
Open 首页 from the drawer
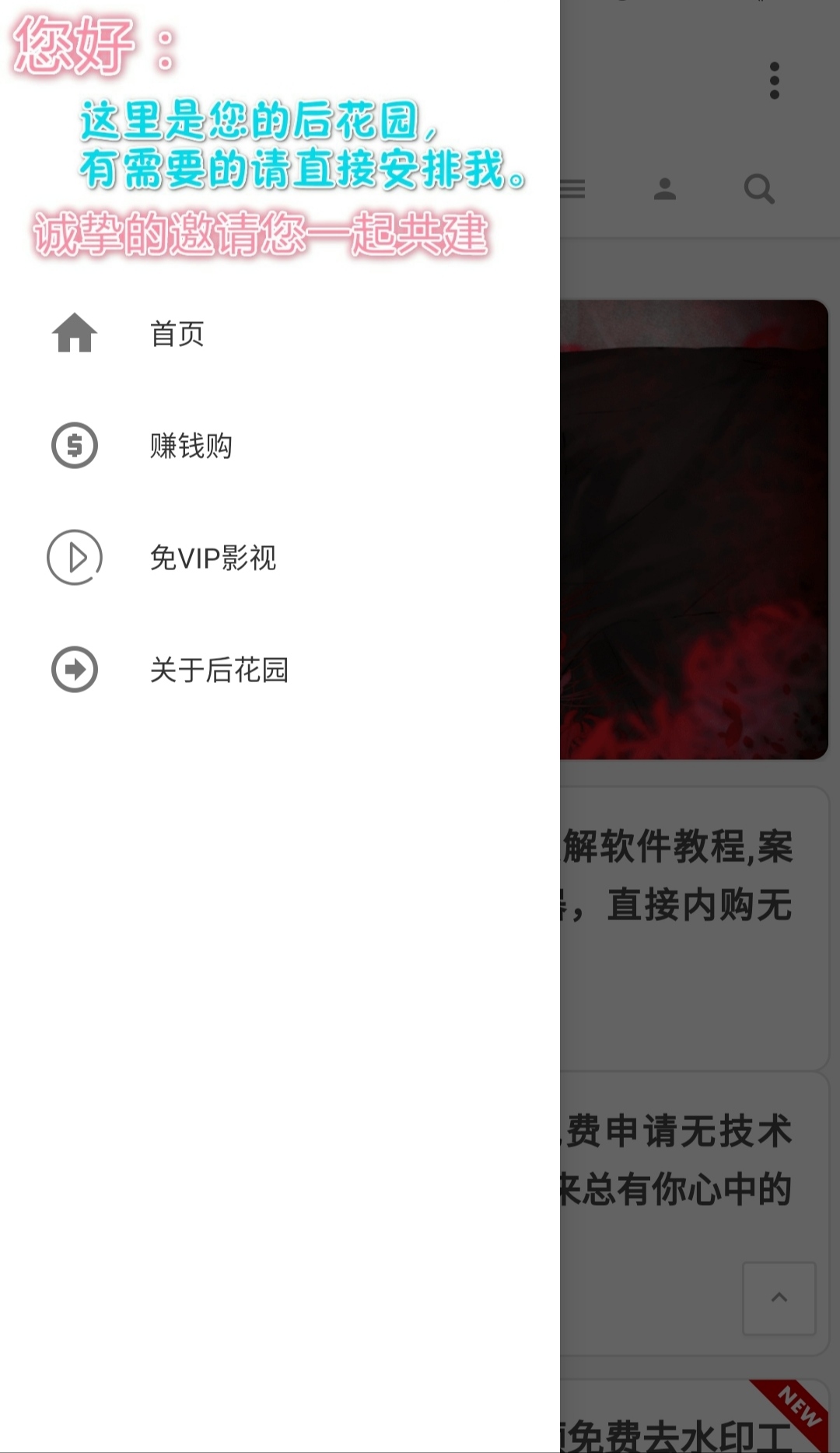click(x=177, y=334)
